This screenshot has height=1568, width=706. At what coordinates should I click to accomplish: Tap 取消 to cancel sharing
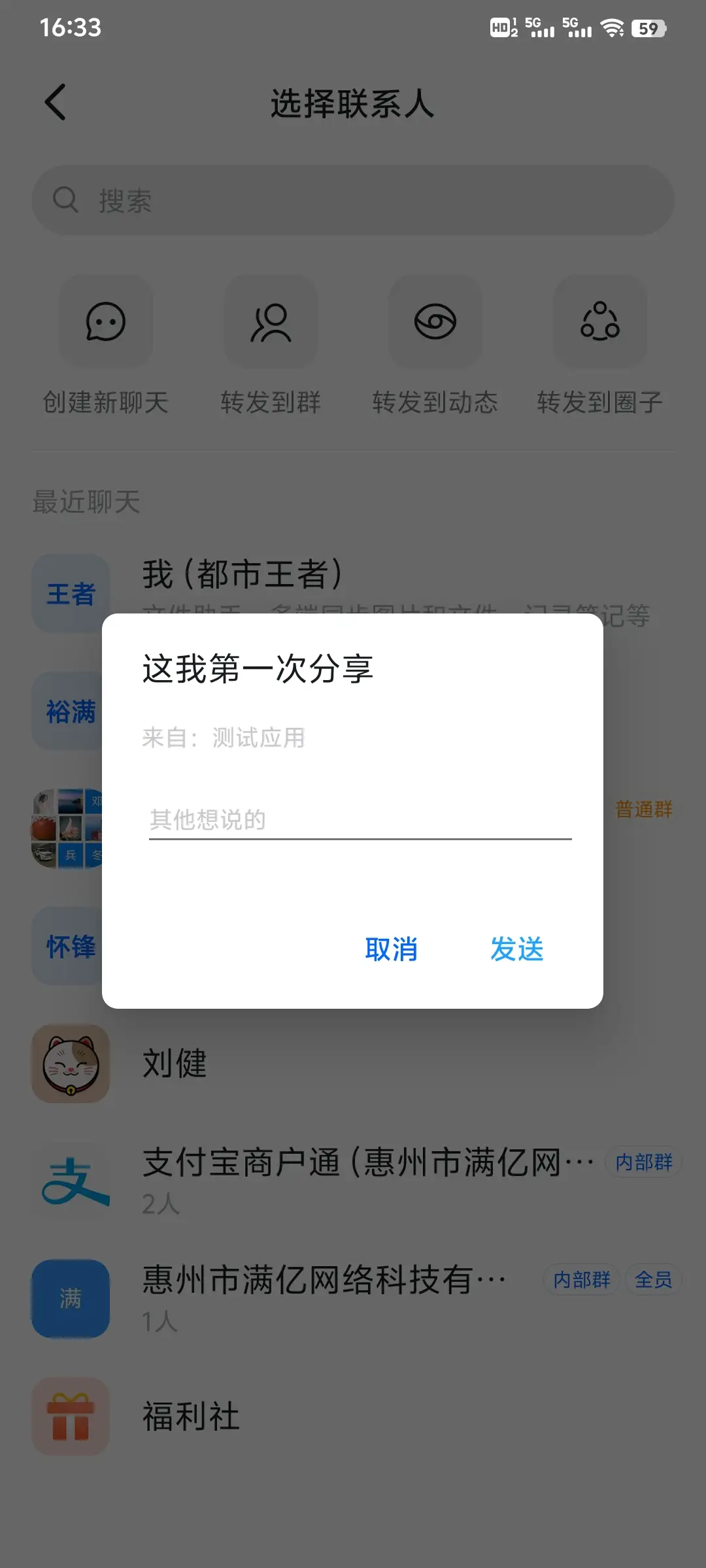(391, 949)
